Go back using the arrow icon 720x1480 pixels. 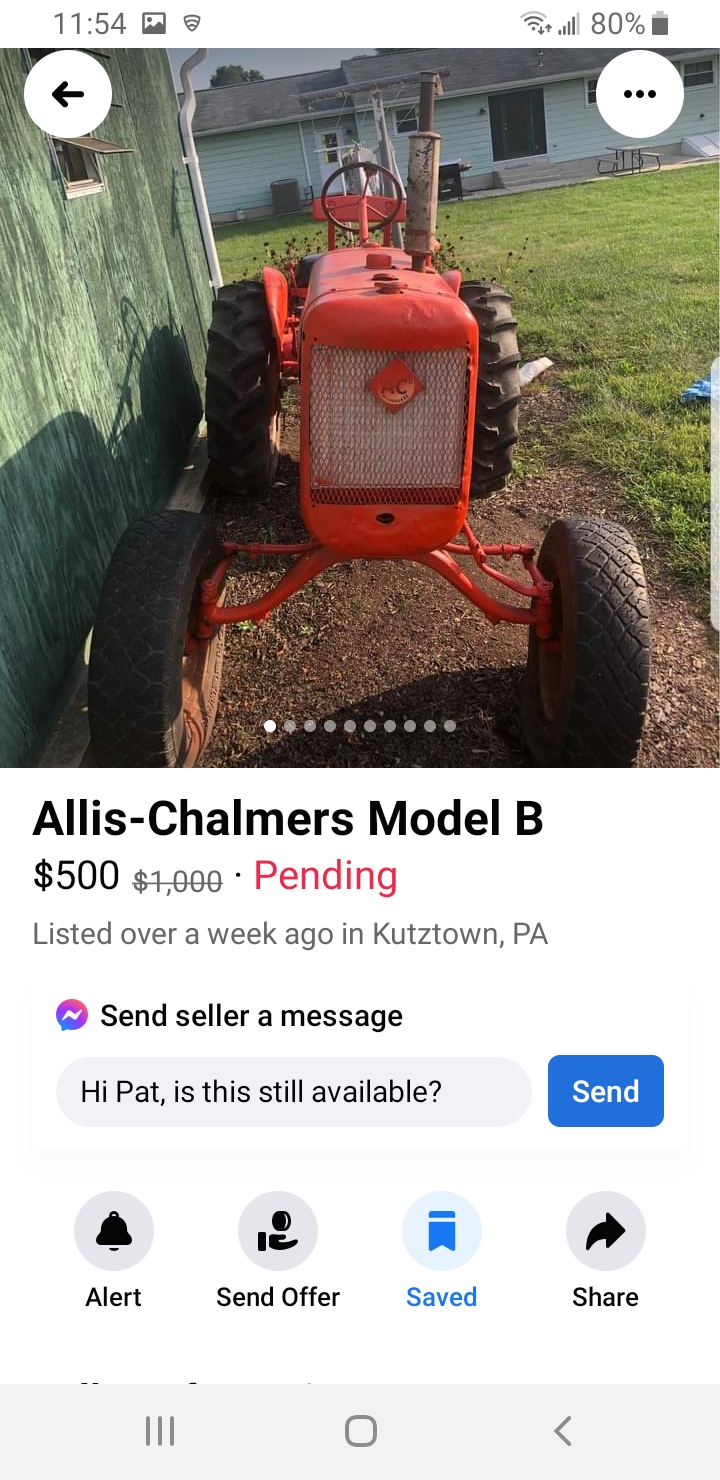67,95
